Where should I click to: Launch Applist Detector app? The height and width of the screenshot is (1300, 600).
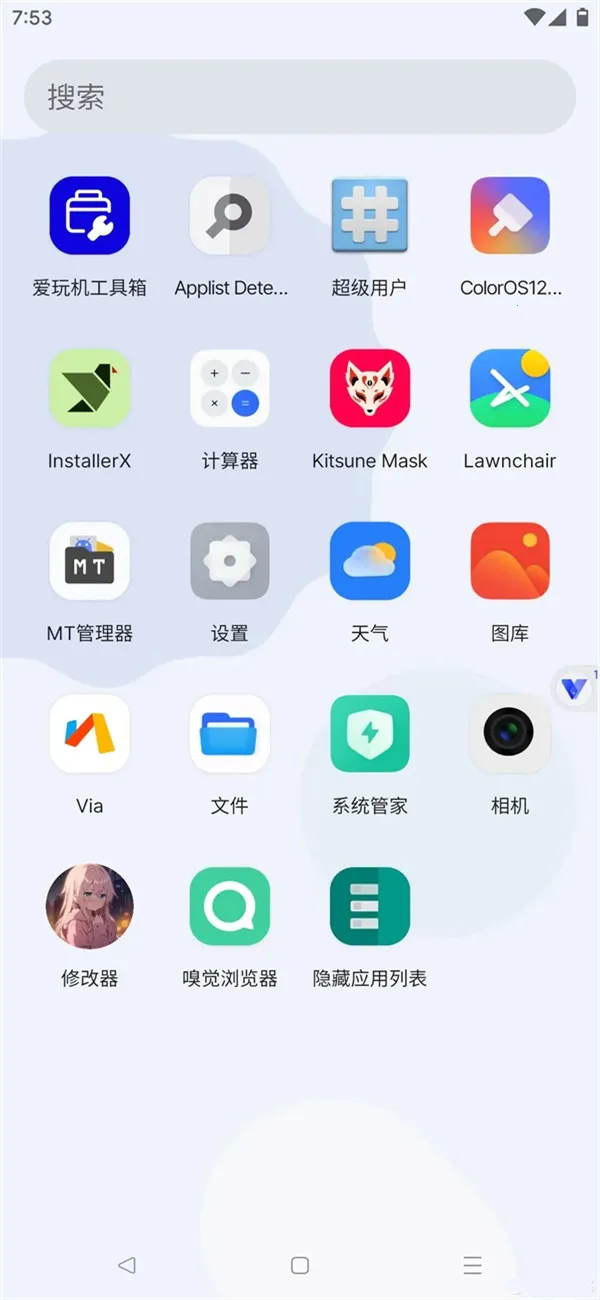pos(230,216)
